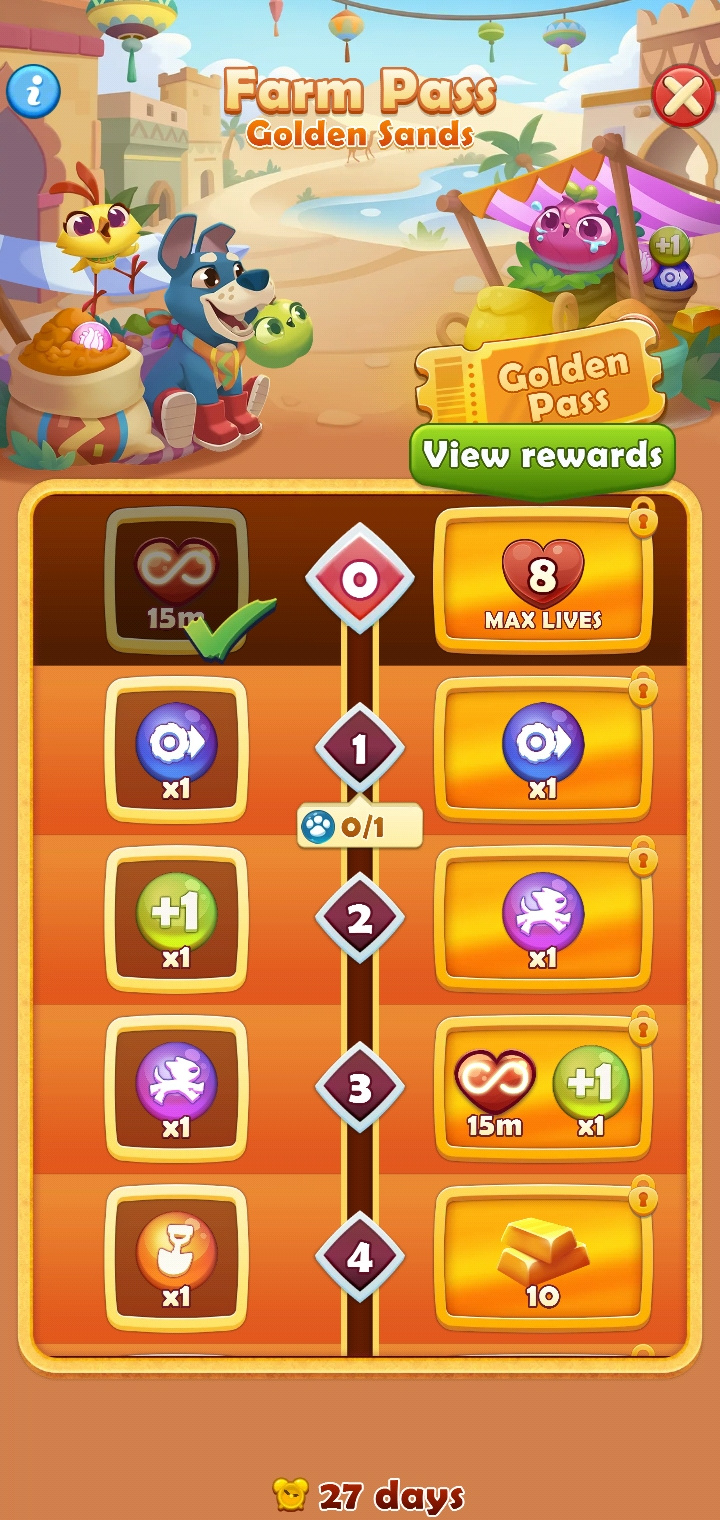Tap golden level 3 infinite lives reward

coord(495,1090)
